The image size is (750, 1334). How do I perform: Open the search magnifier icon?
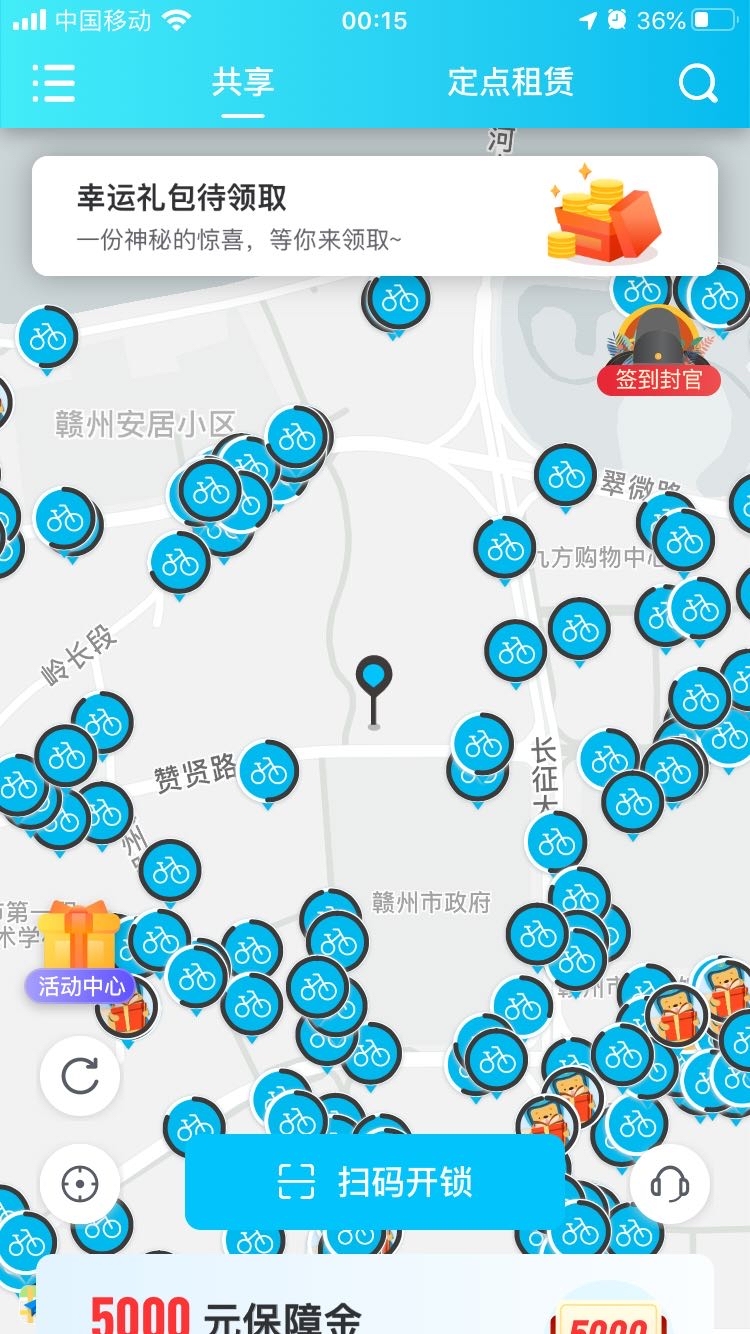click(x=697, y=84)
